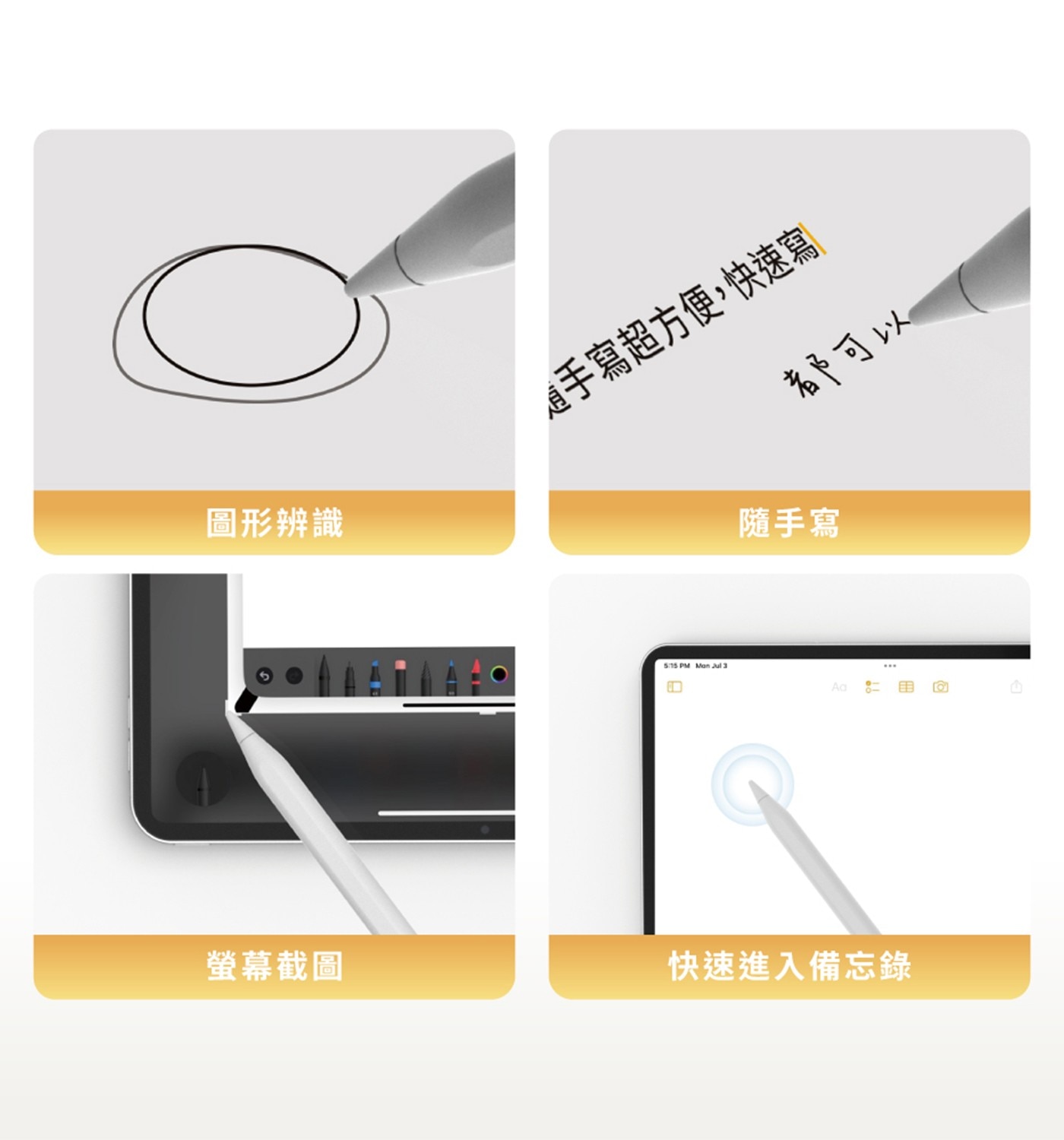The image size is (1064, 1140).
Task: Open the ellipsis more-options menu at top
Action: [x=891, y=665]
